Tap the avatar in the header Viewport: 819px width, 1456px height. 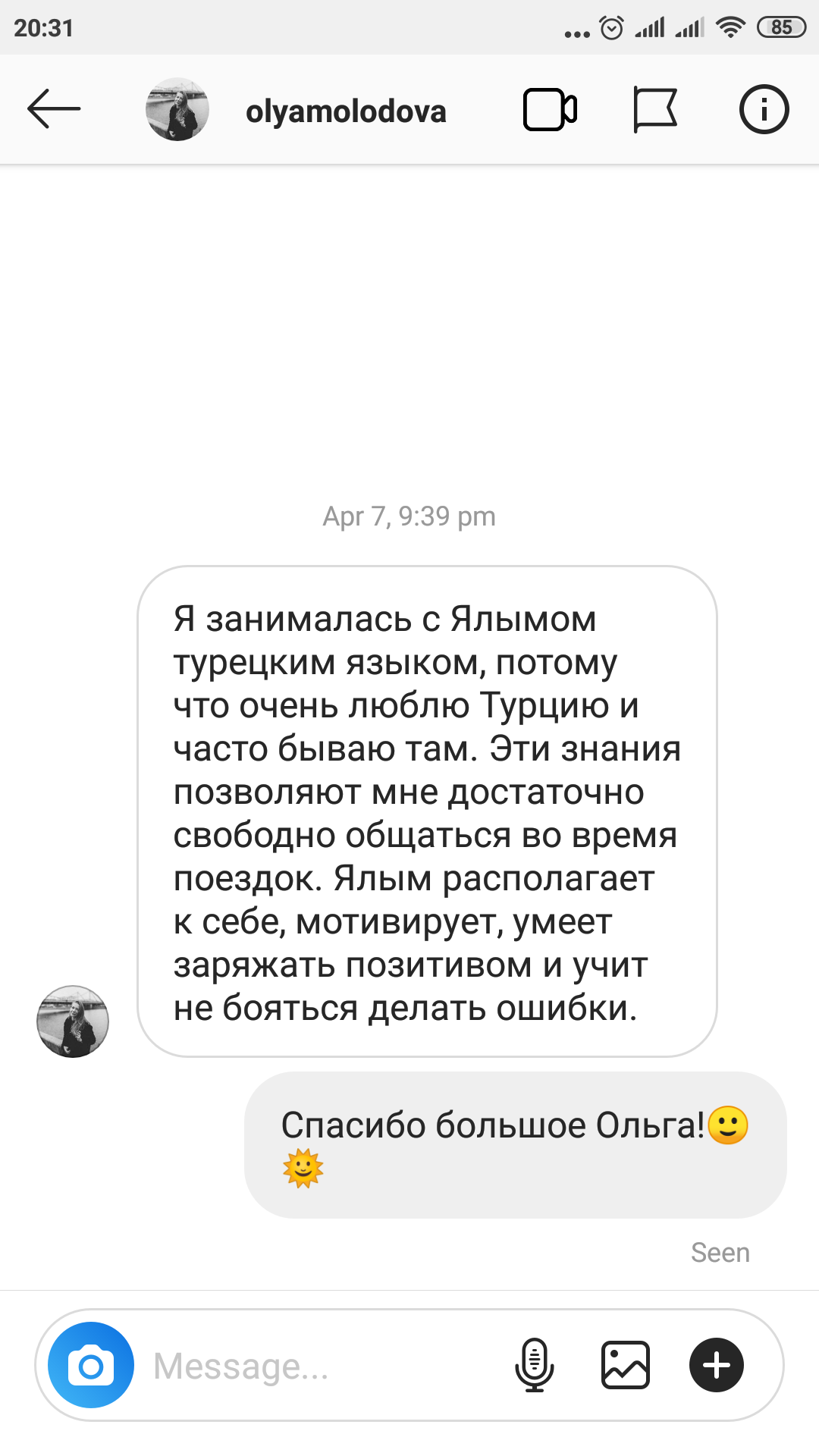[177, 109]
